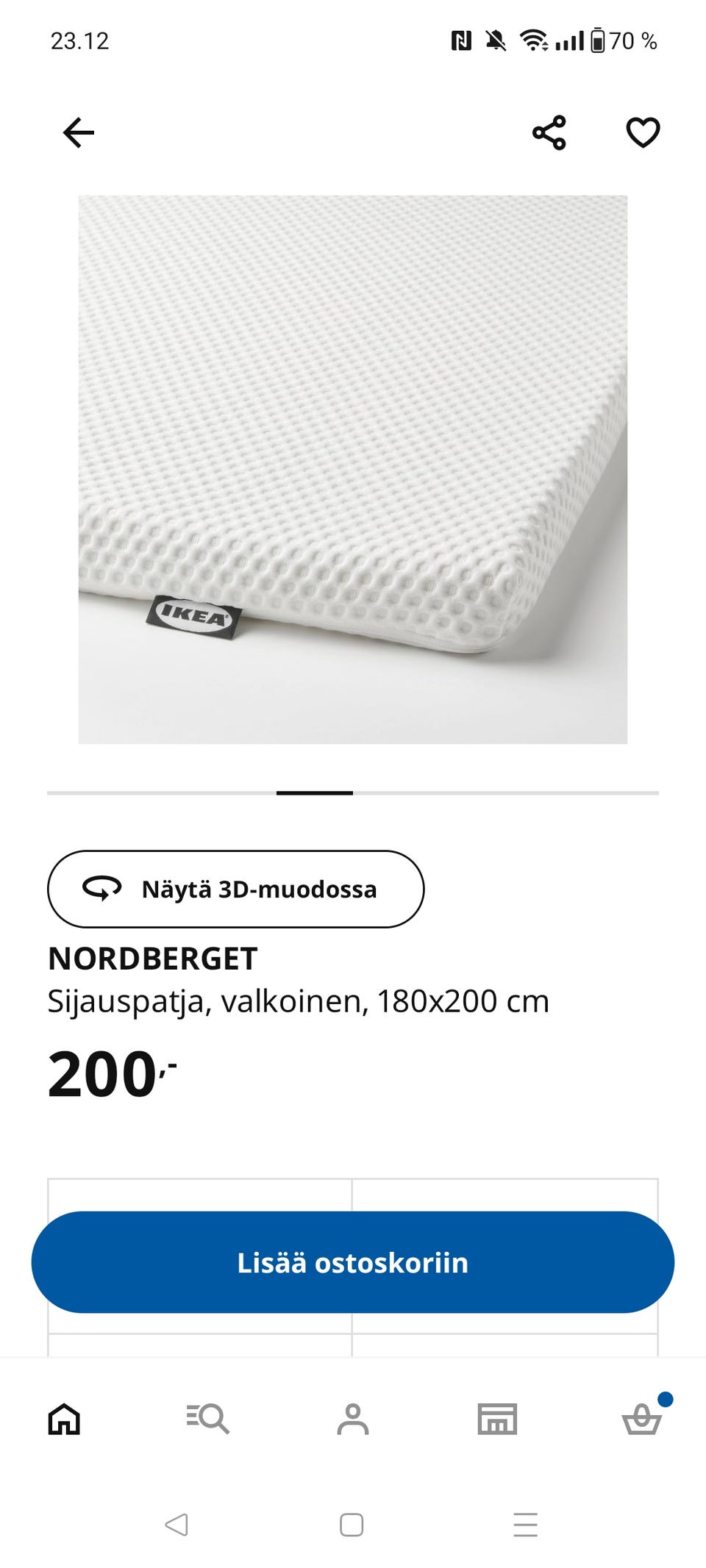The height and width of the screenshot is (1568, 706).
Task: Tap Lisää ostoskoriin to add to cart
Action: point(353,1262)
